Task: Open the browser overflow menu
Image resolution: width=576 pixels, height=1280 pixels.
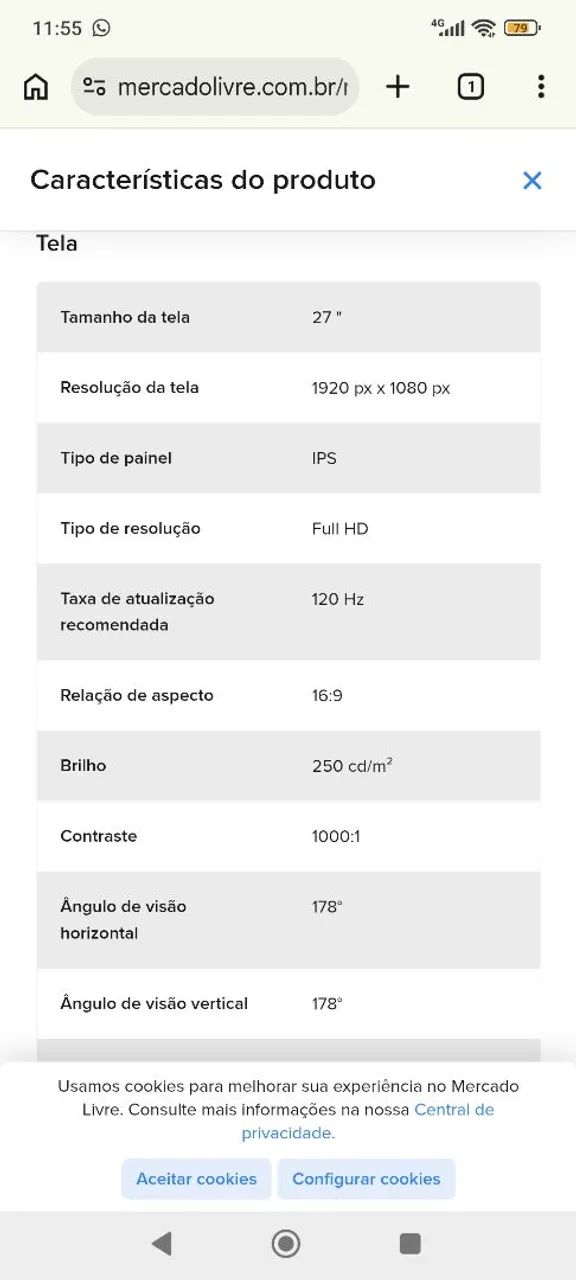Action: [x=541, y=87]
